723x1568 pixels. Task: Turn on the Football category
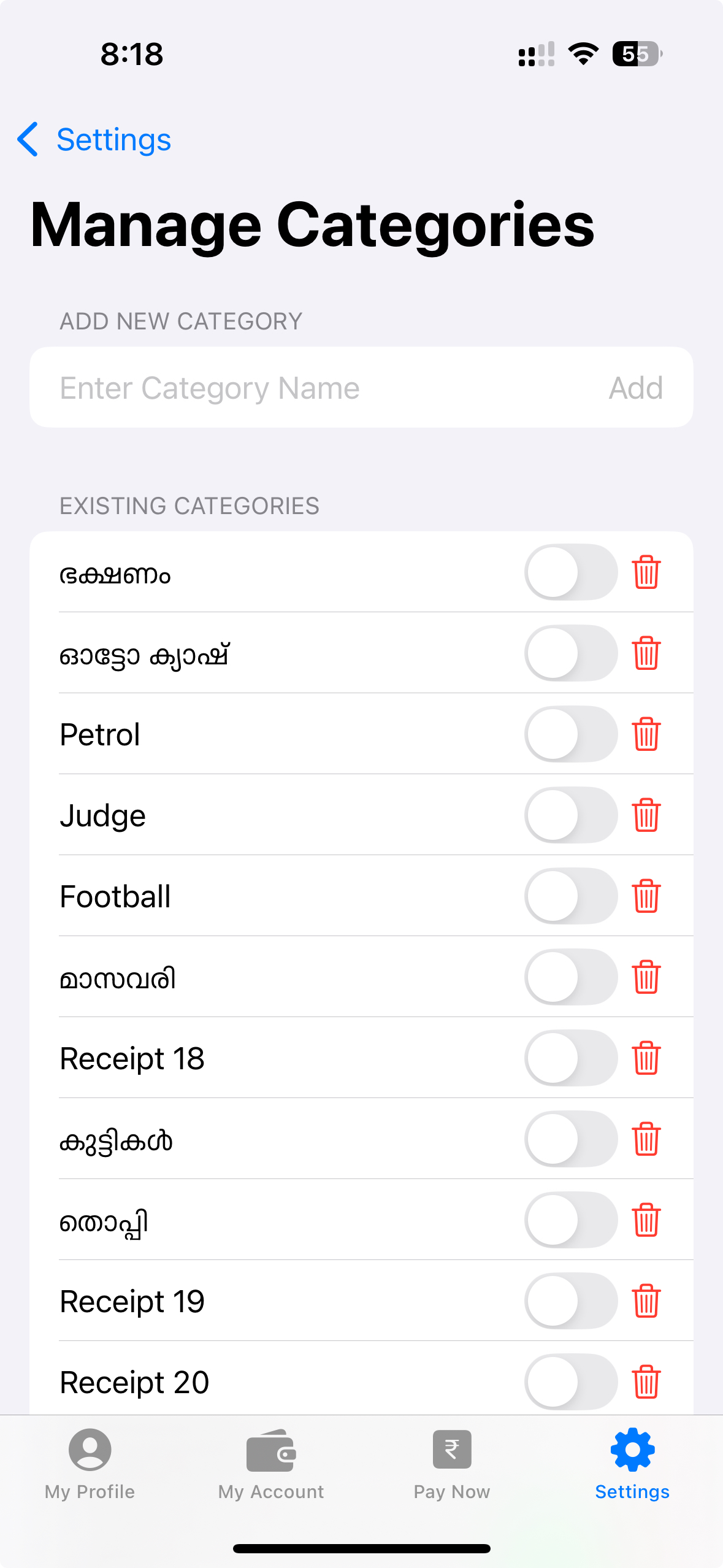point(570,896)
